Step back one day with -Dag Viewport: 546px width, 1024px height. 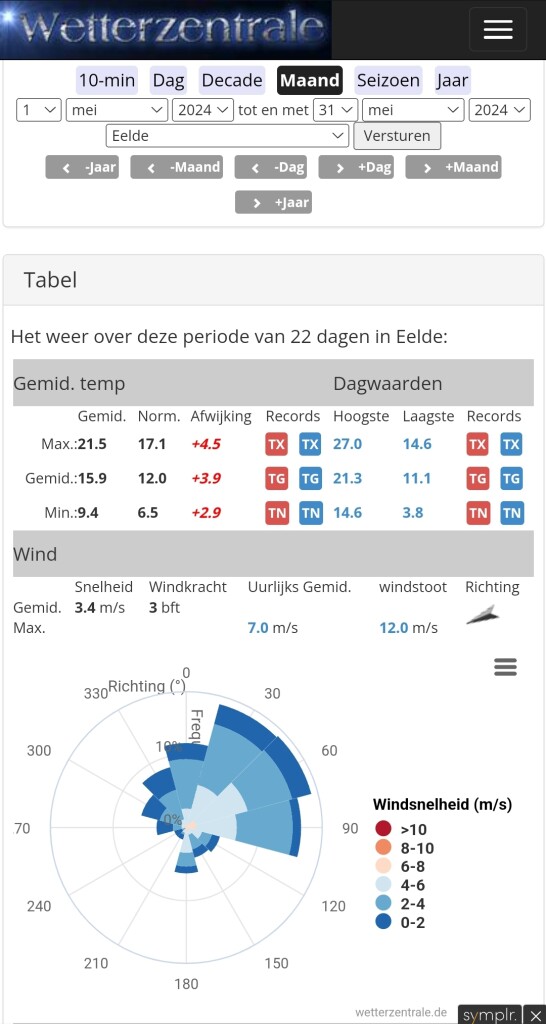(x=271, y=167)
